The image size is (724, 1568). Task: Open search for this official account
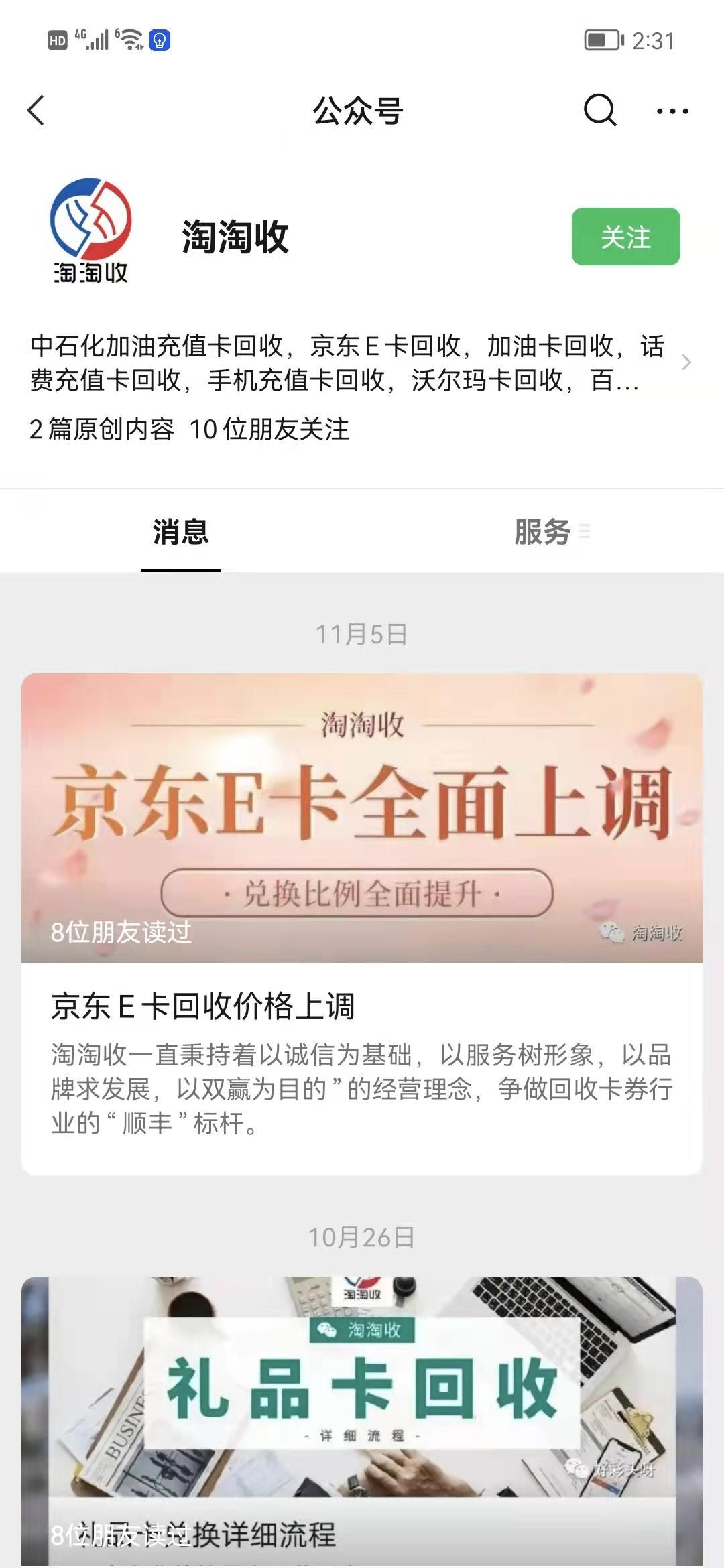599,110
